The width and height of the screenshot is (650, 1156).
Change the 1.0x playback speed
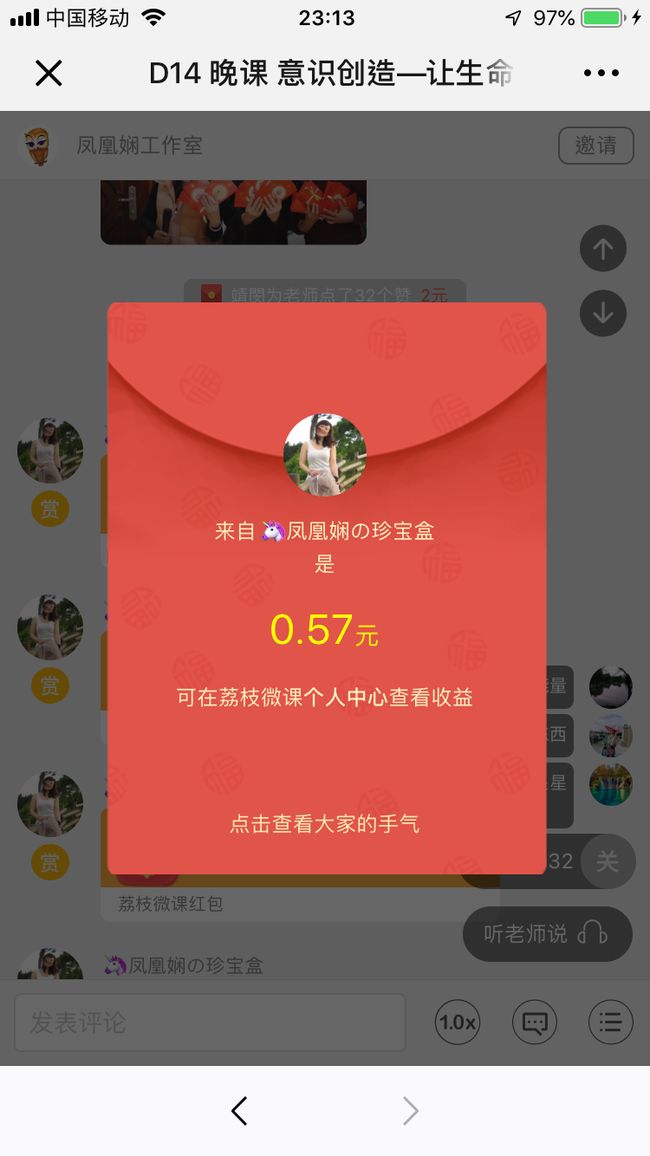click(457, 1022)
